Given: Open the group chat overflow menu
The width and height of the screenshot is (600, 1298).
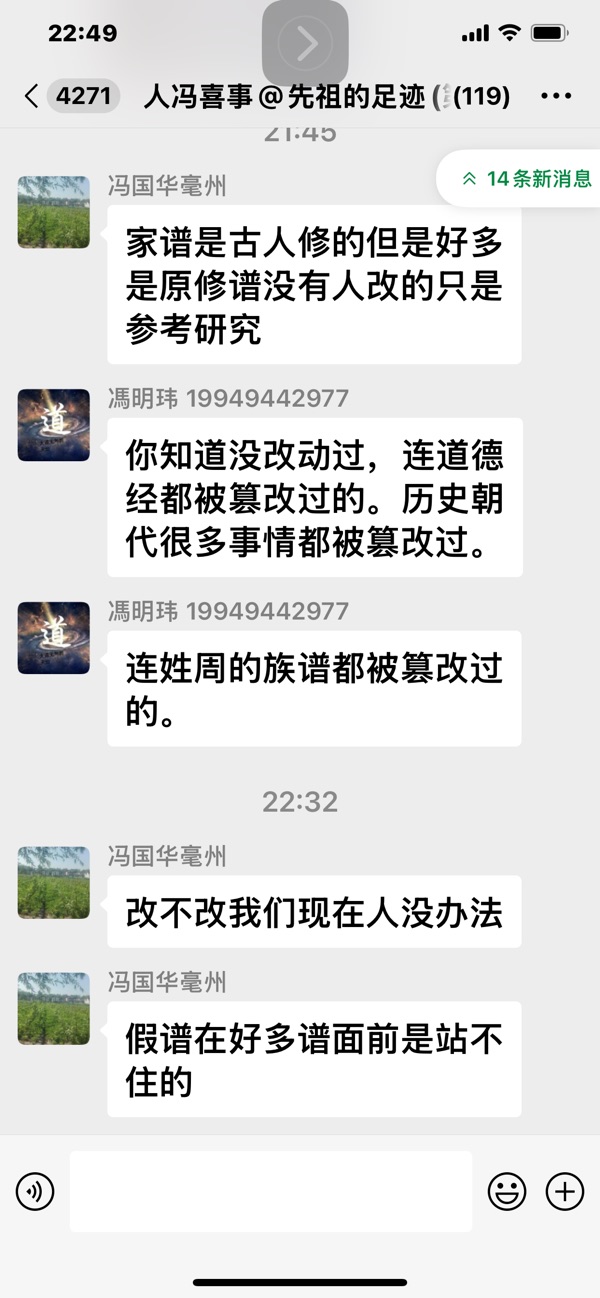Looking at the screenshot, I should [x=556, y=97].
